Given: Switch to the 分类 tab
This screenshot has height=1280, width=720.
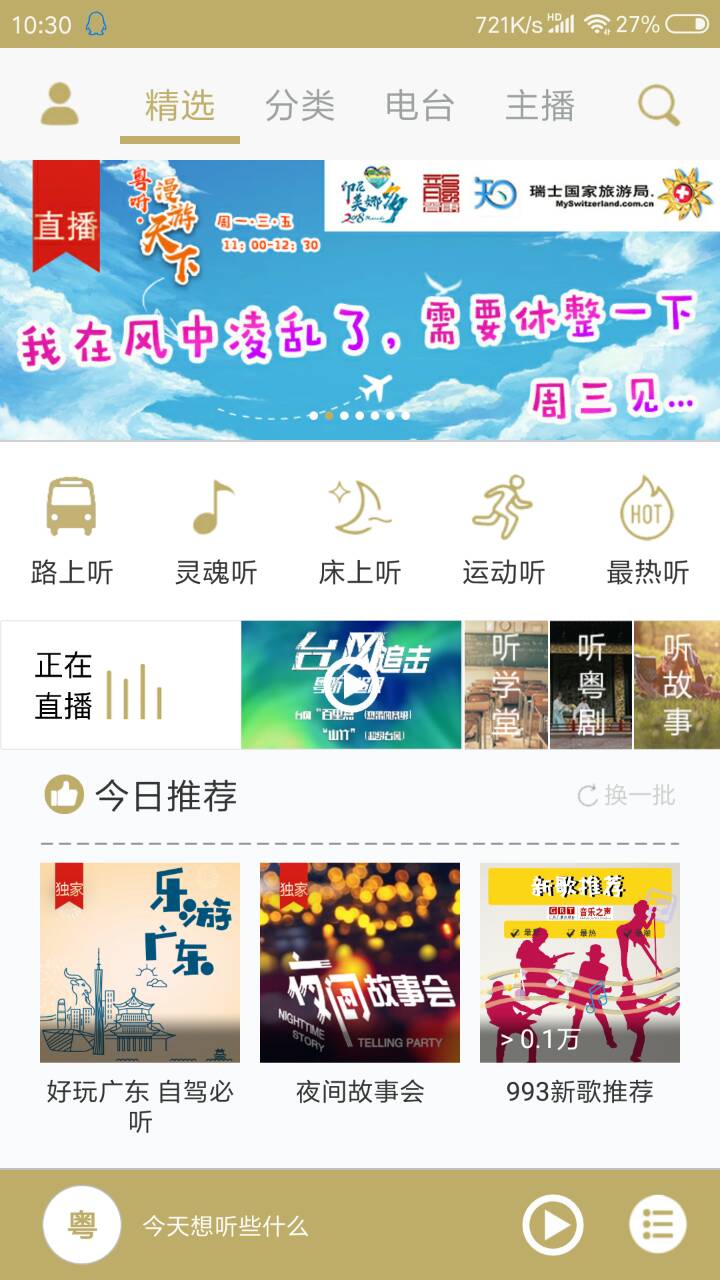Looking at the screenshot, I should pos(299,105).
